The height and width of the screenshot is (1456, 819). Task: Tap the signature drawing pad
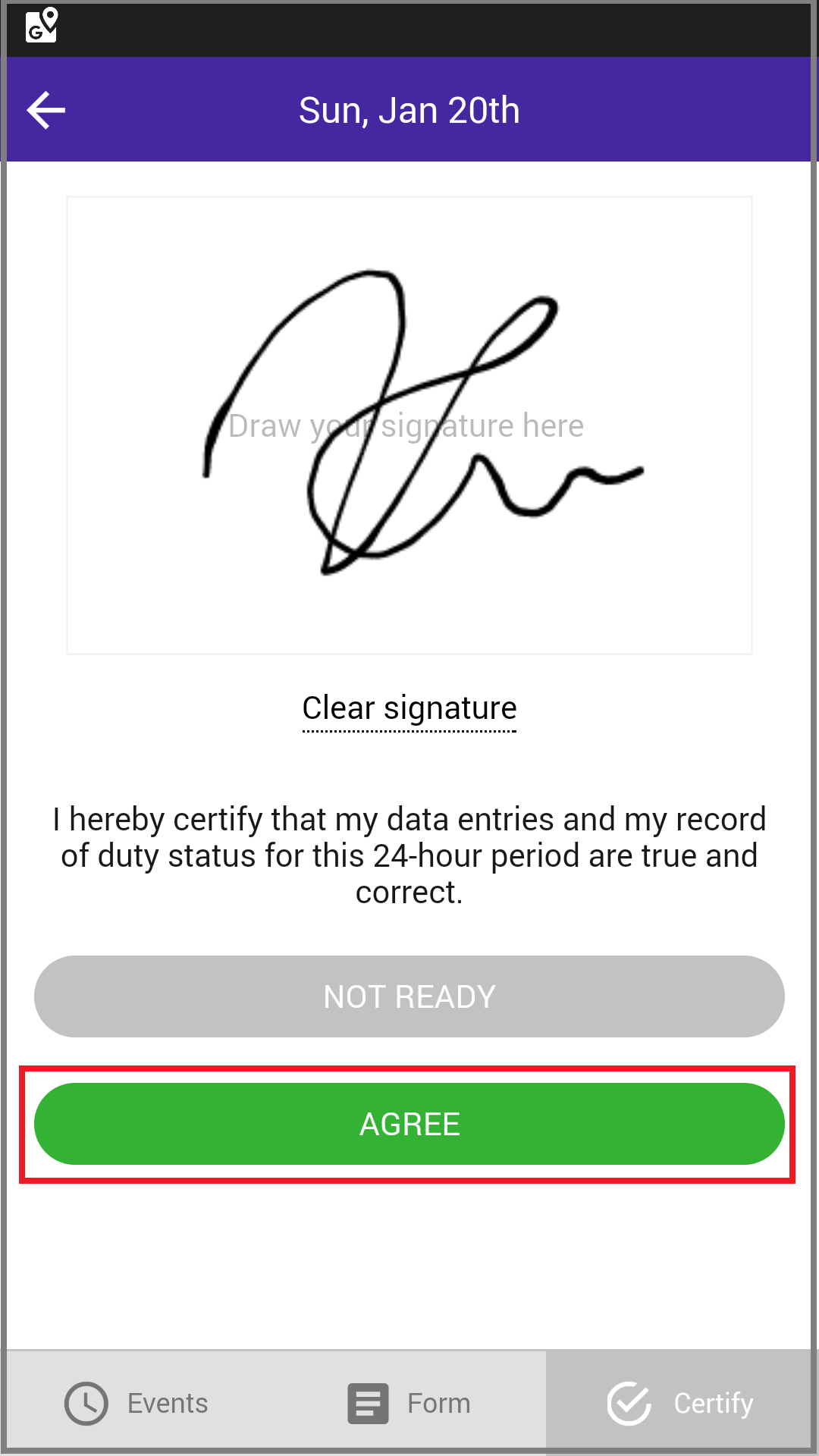pyautogui.click(x=409, y=425)
